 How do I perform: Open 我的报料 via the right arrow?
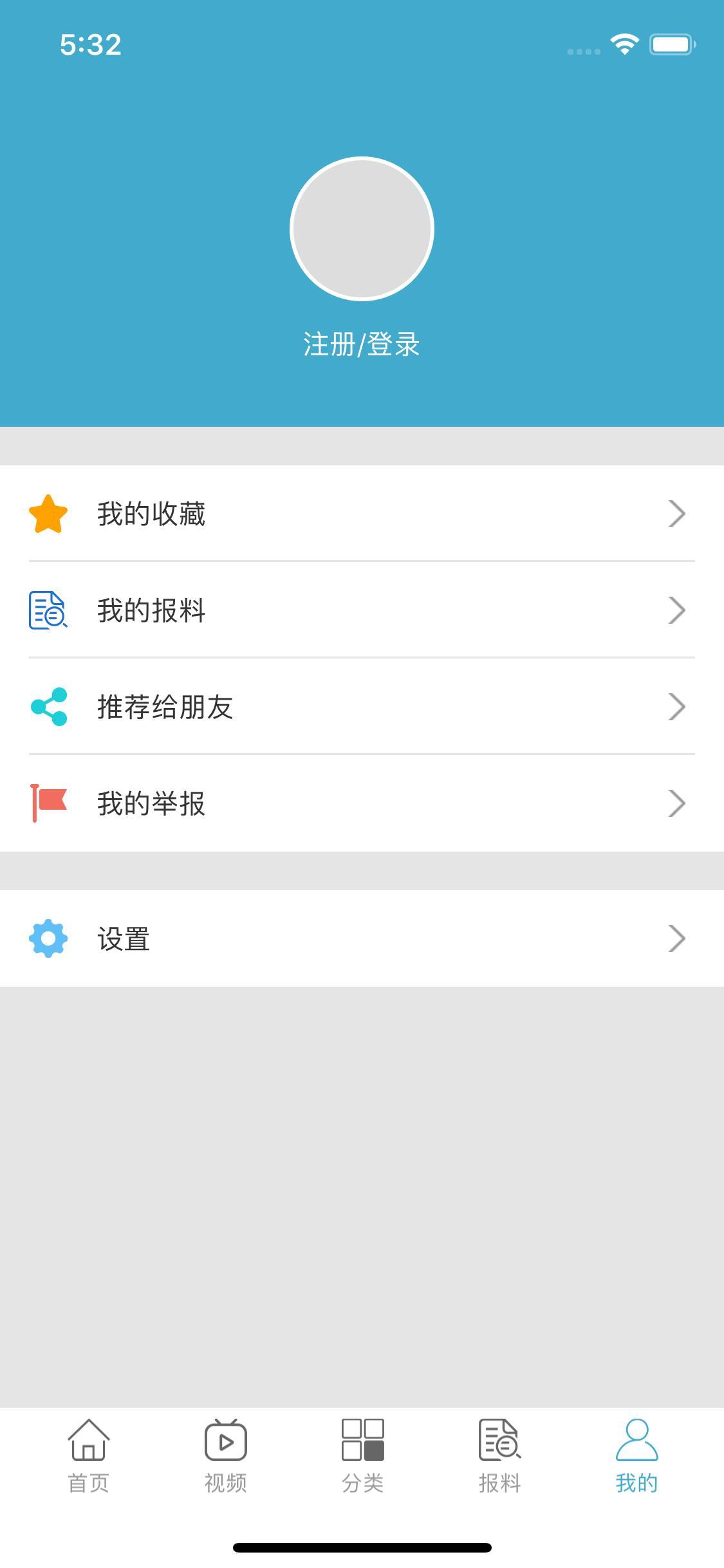click(678, 610)
